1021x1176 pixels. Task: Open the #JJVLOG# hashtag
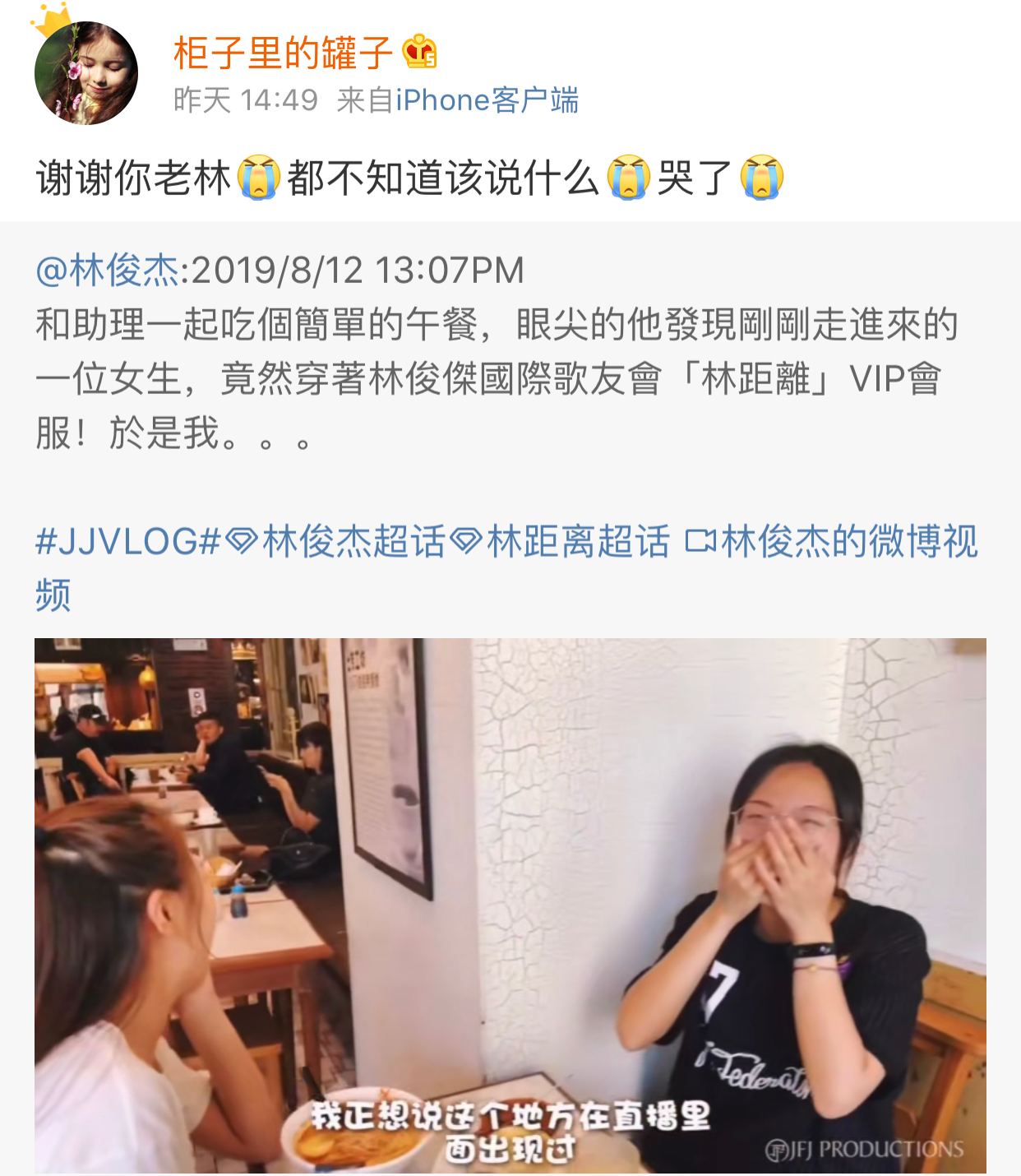click(129, 542)
